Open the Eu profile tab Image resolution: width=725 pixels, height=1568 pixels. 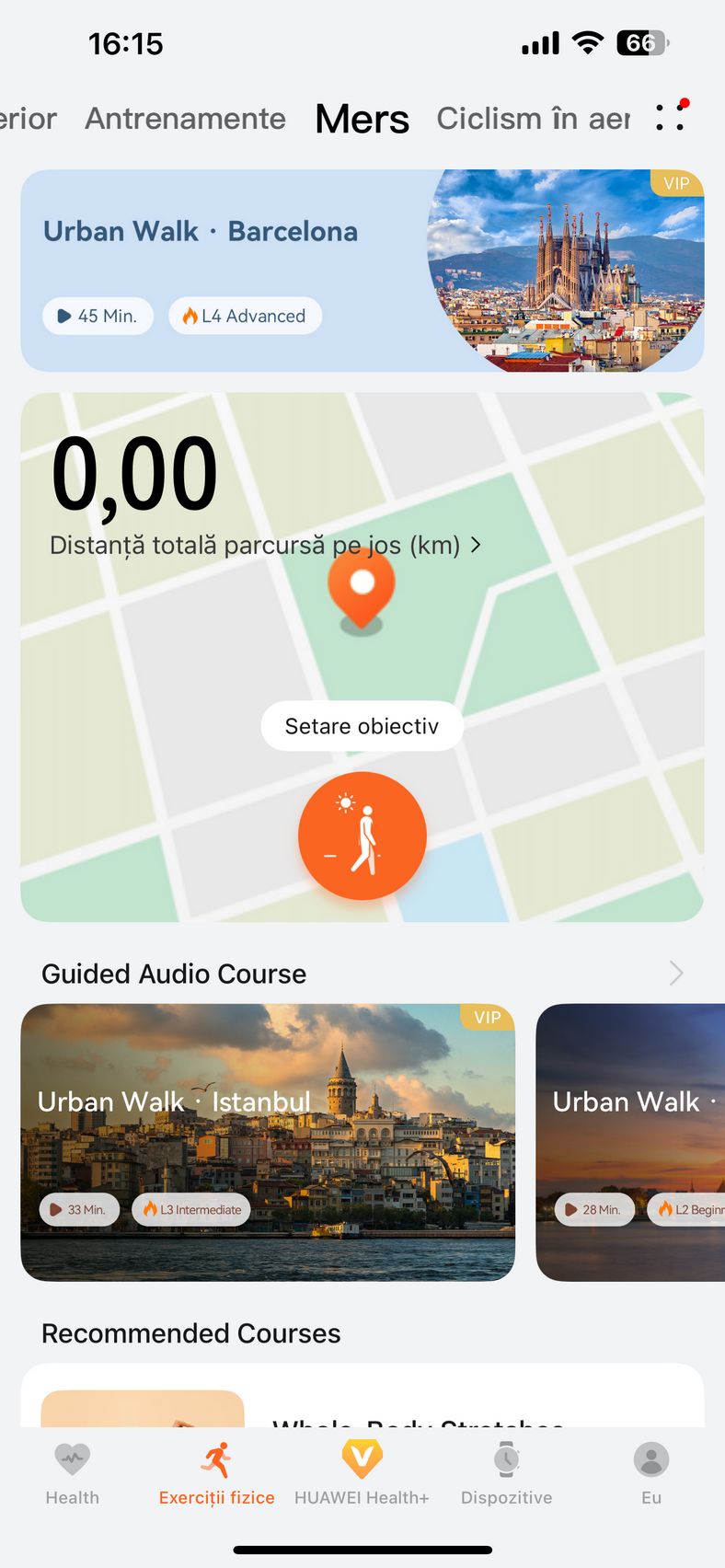coord(651,1472)
